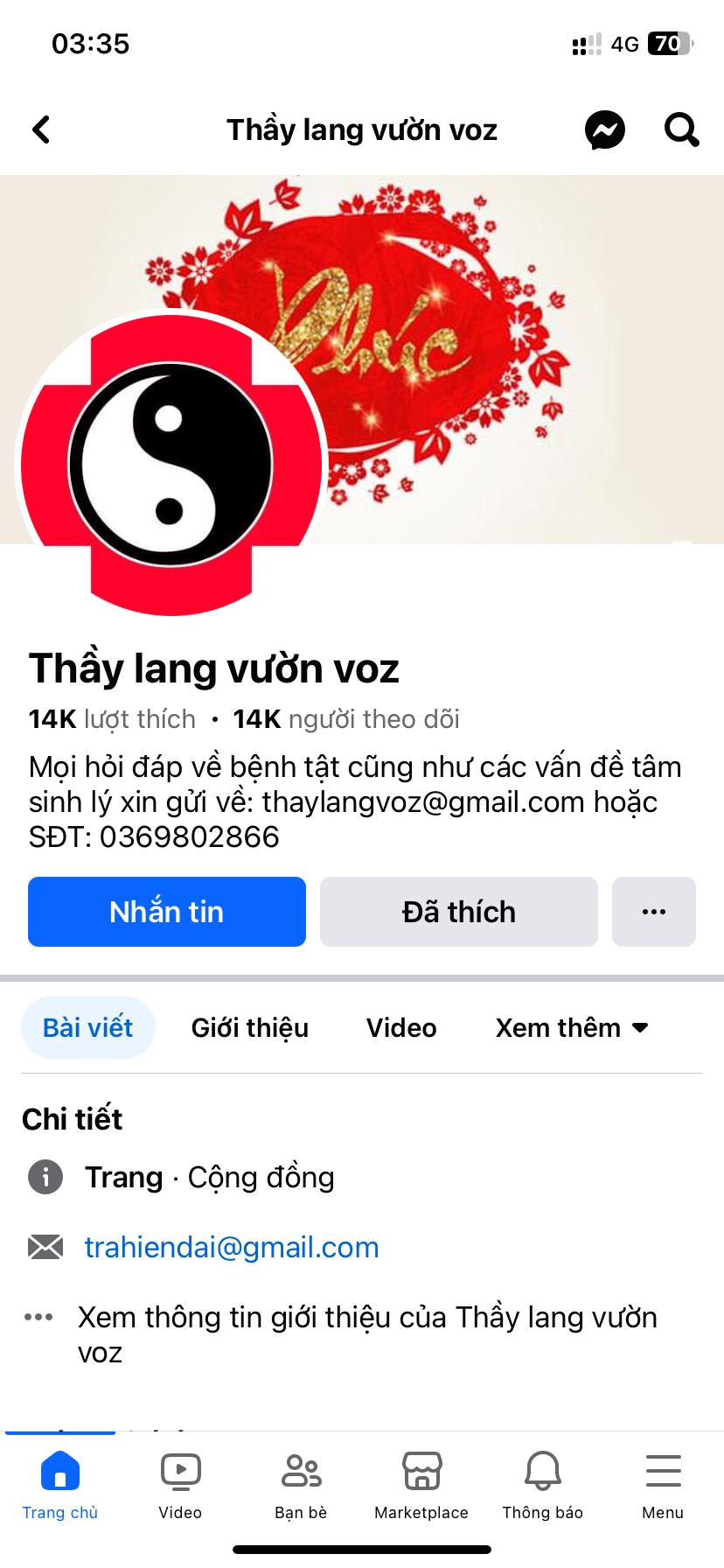The height and width of the screenshot is (1568, 724).
Task: Open Video in the bottom navigation
Action: [x=180, y=1484]
